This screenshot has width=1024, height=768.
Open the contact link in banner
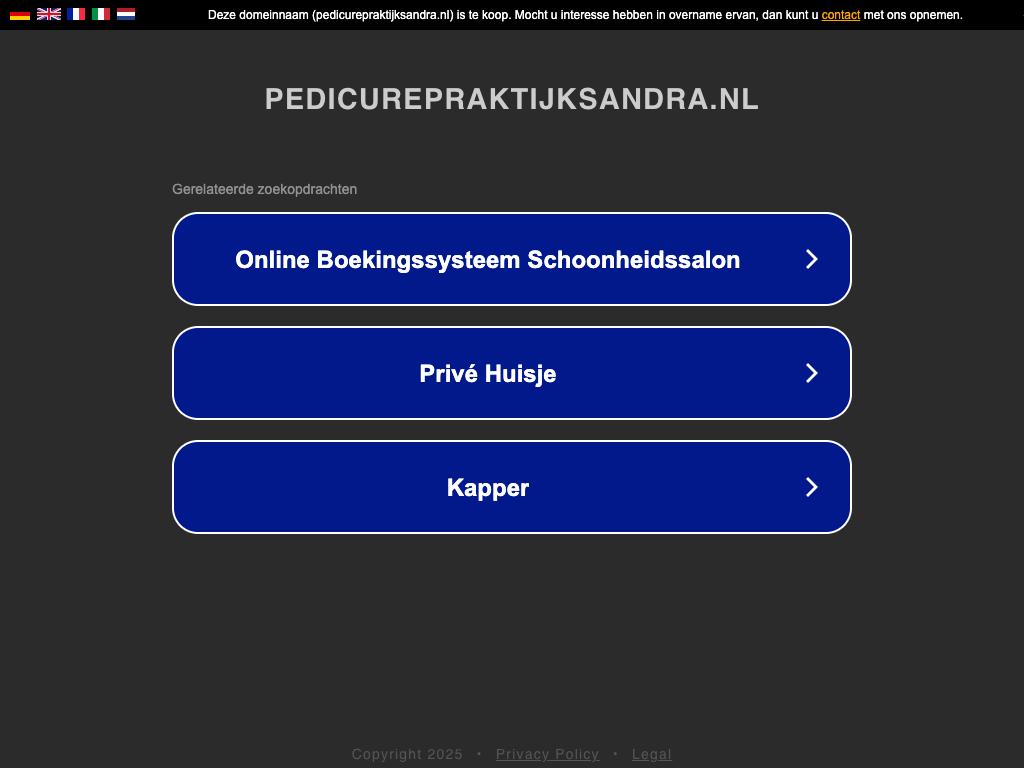point(840,15)
